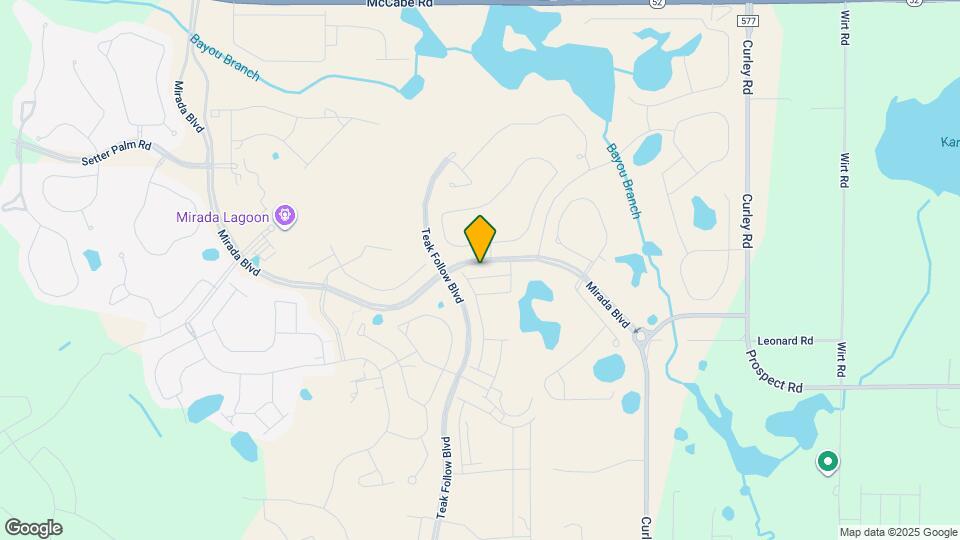Open the Mirada Lagoon place marker
The height and width of the screenshot is (540, 960).
click(285, 216)
